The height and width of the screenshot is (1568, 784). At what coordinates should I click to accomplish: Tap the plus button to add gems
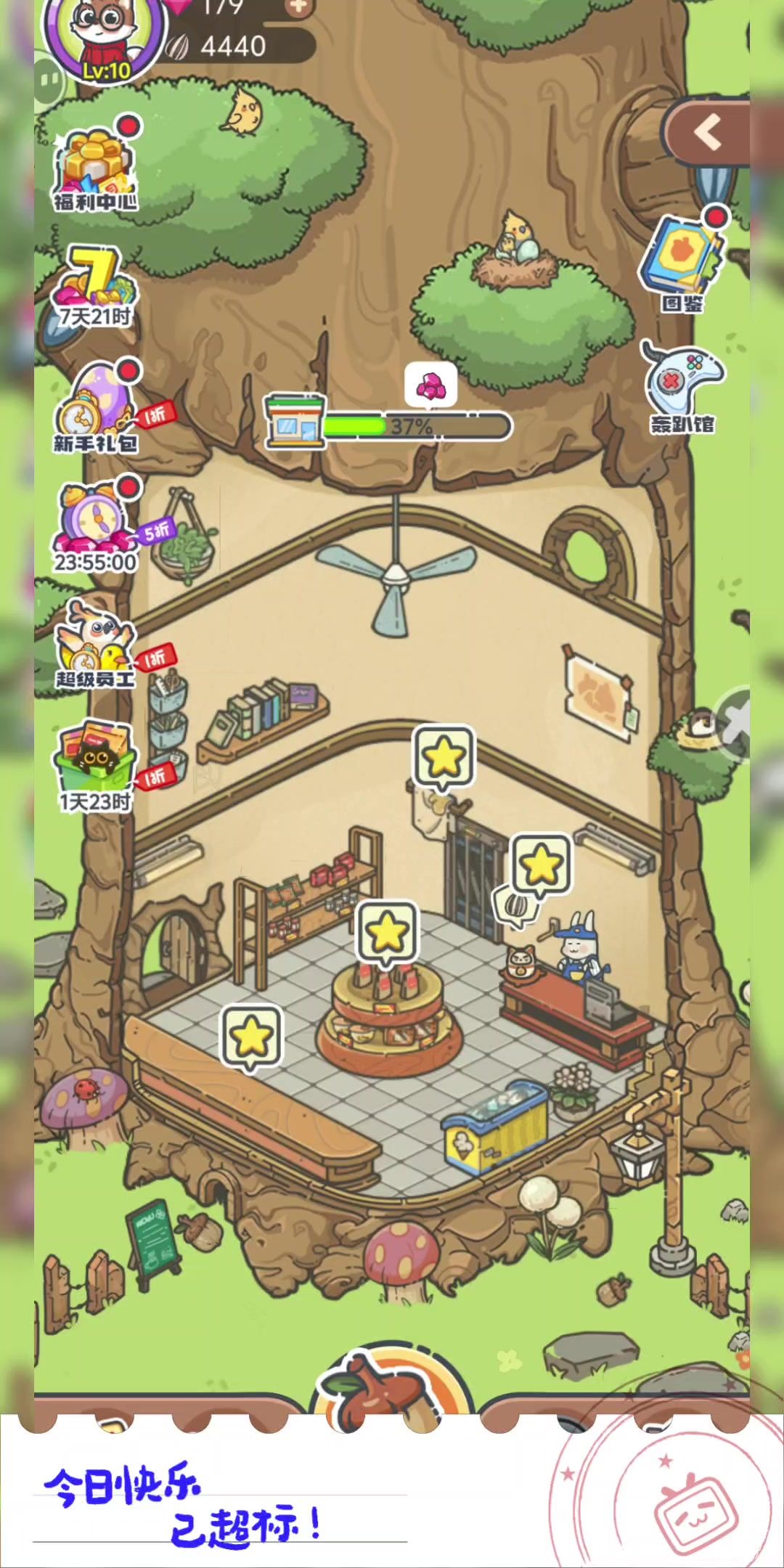tap(298, 9)
